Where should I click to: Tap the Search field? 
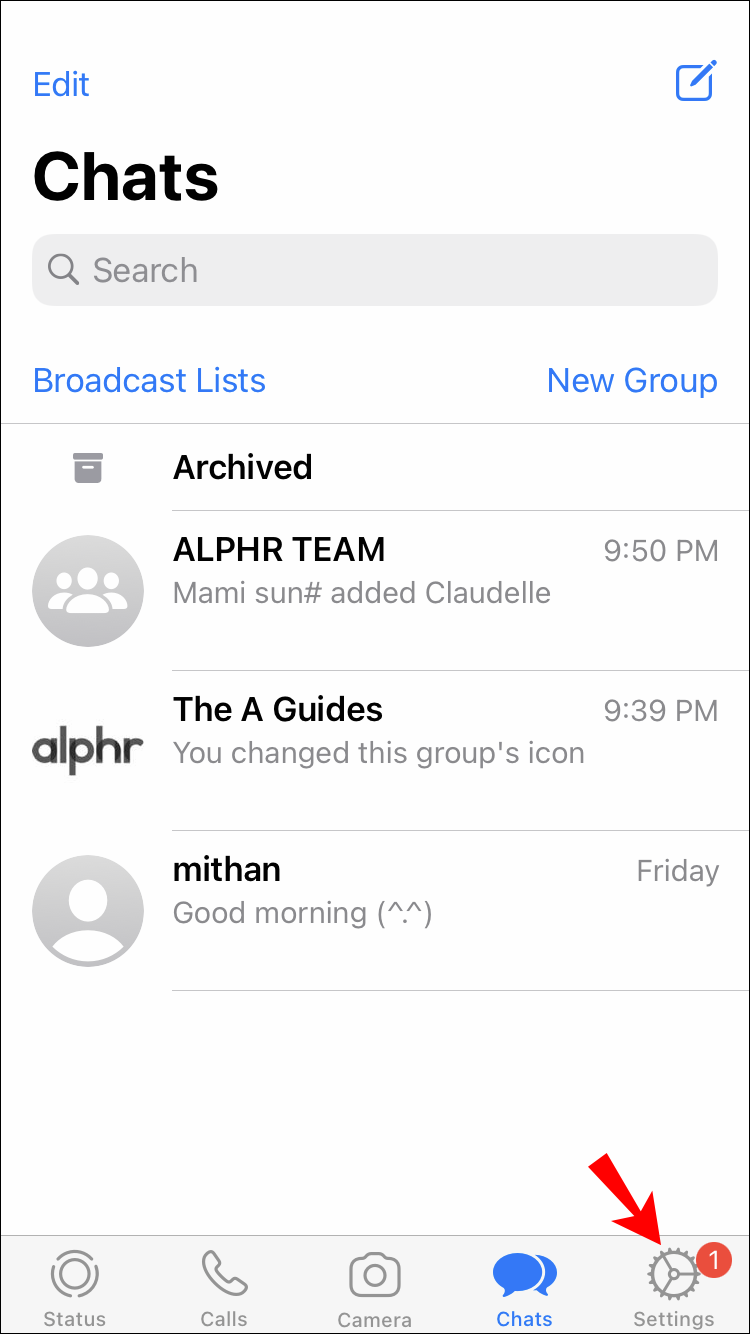tap(374, 270)
